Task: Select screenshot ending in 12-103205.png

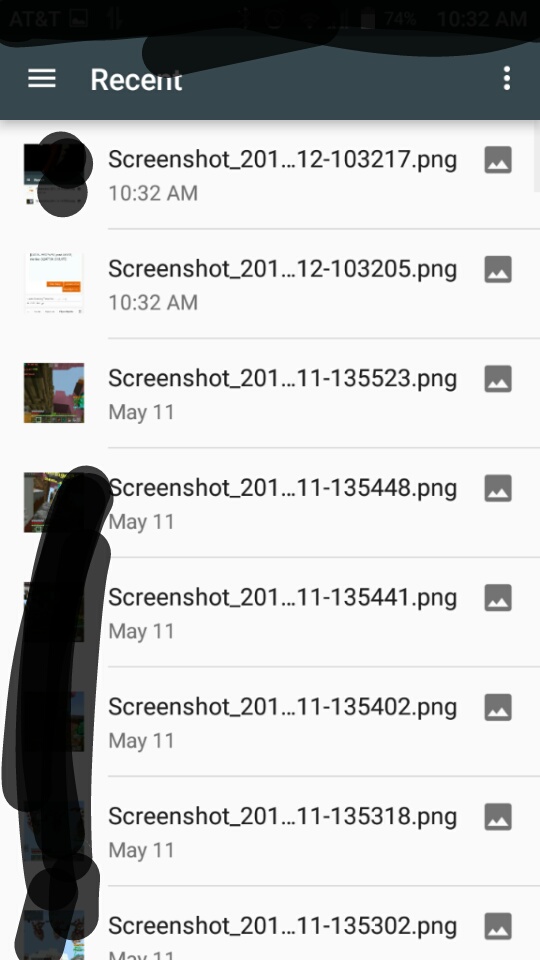Action: [270, 284]
